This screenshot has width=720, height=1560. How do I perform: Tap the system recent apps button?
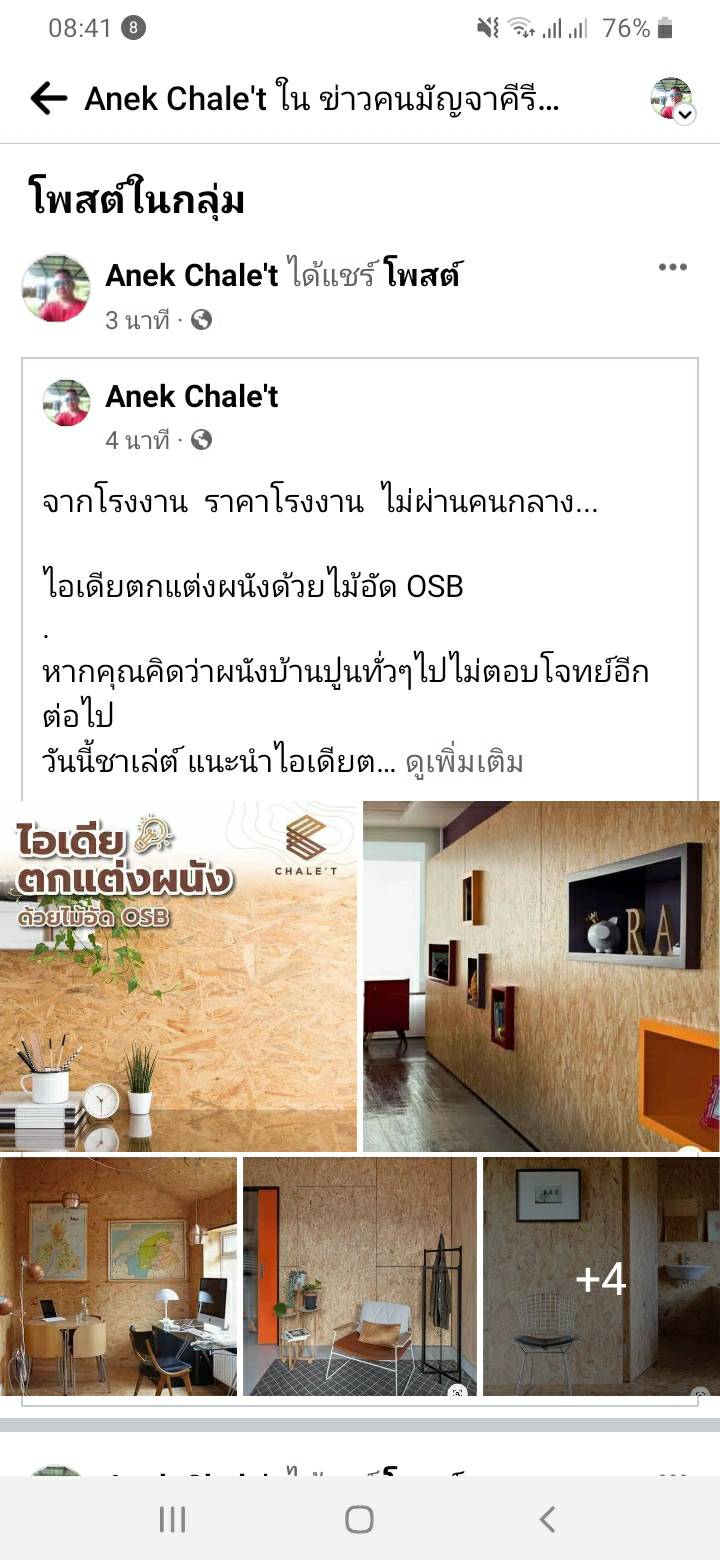(172, 1520)
